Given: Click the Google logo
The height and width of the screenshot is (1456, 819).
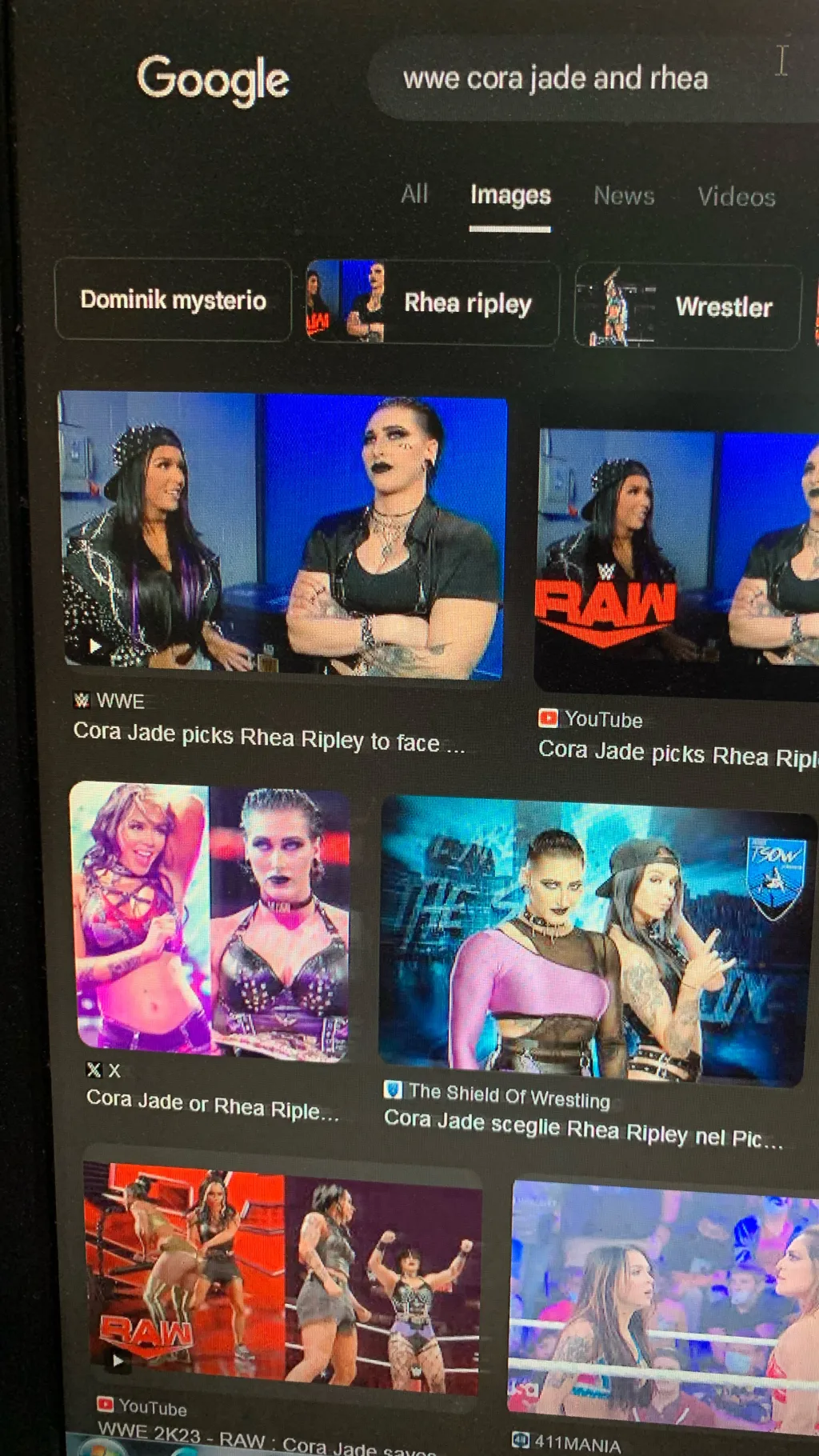Looking at the screenshot, I should click(213, 78).
